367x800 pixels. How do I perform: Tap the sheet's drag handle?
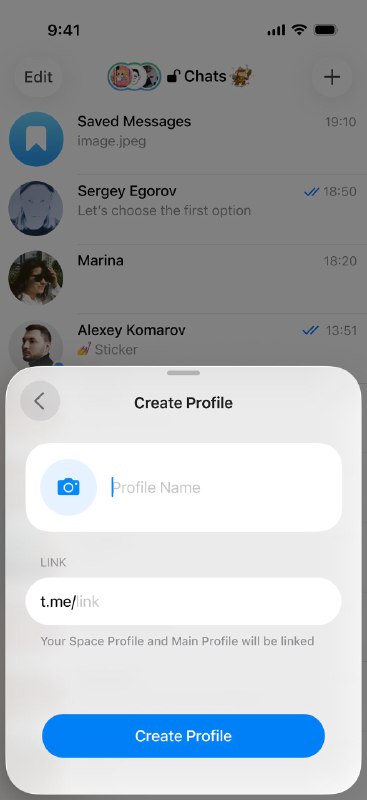183,373
